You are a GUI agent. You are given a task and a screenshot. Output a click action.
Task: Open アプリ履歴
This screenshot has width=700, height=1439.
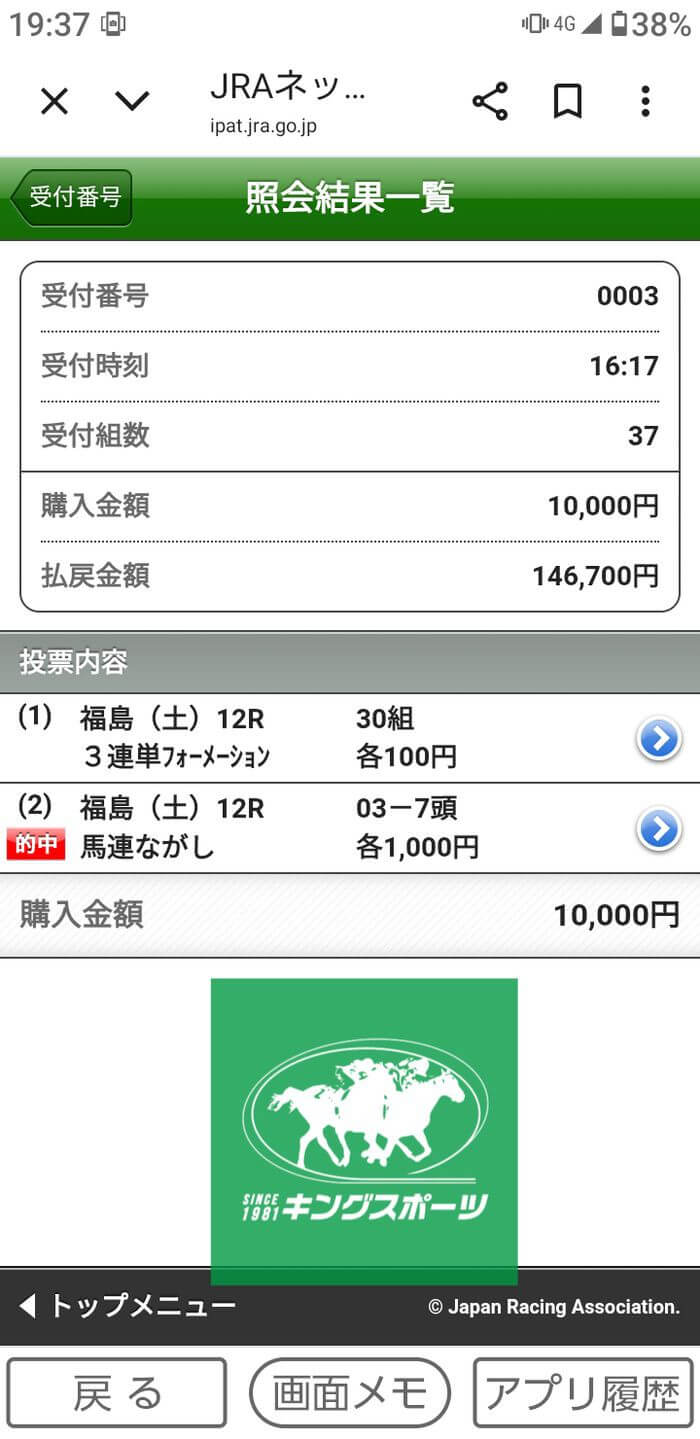click(x=584, y=1393)
